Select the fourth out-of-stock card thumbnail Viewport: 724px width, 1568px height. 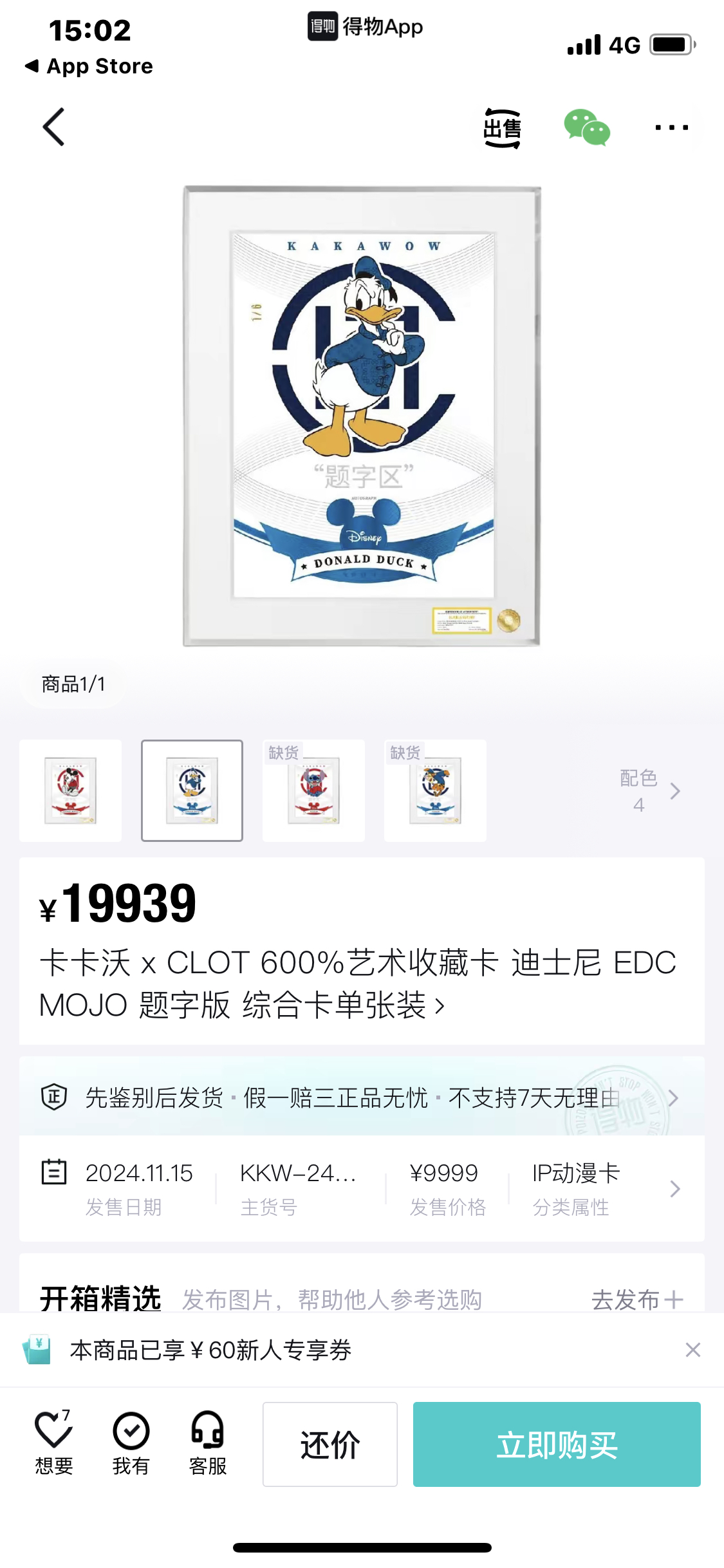[x=435, y=790]
